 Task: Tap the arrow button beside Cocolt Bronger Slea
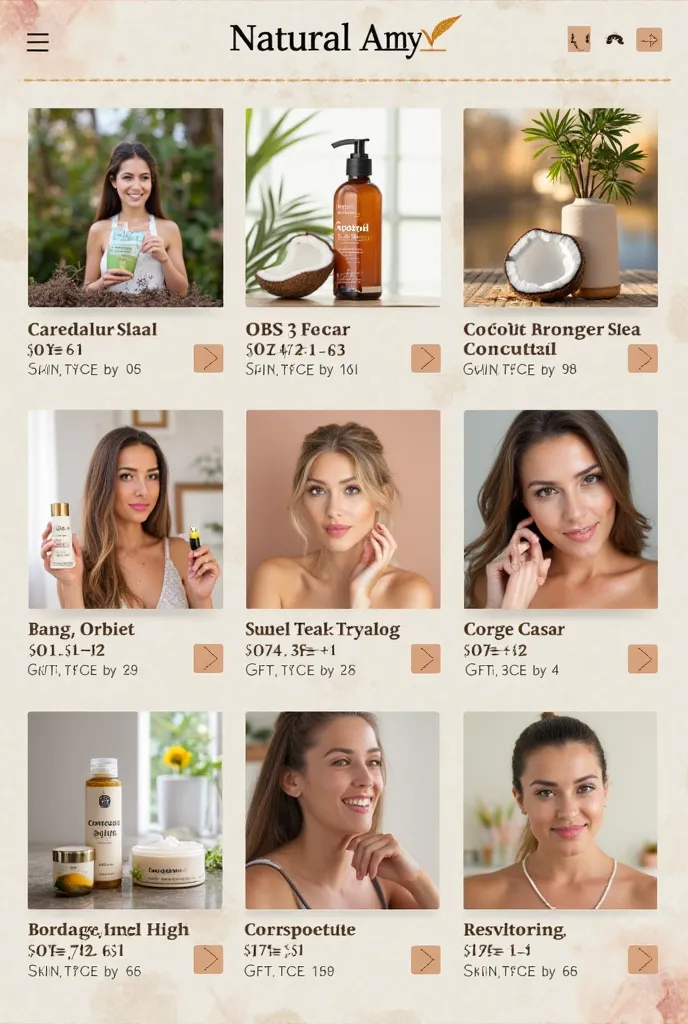[643, 358]
